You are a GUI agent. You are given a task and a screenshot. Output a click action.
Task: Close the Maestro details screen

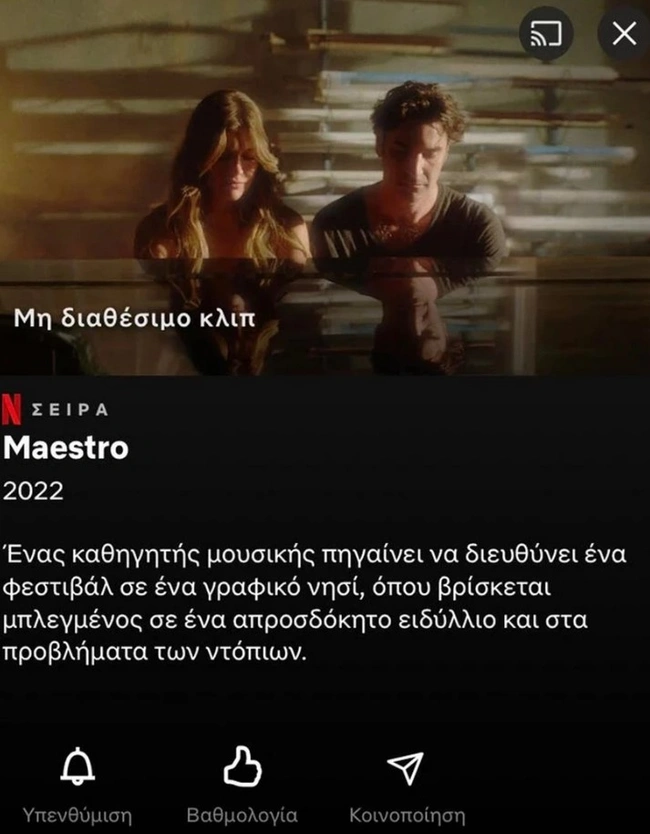623,34
